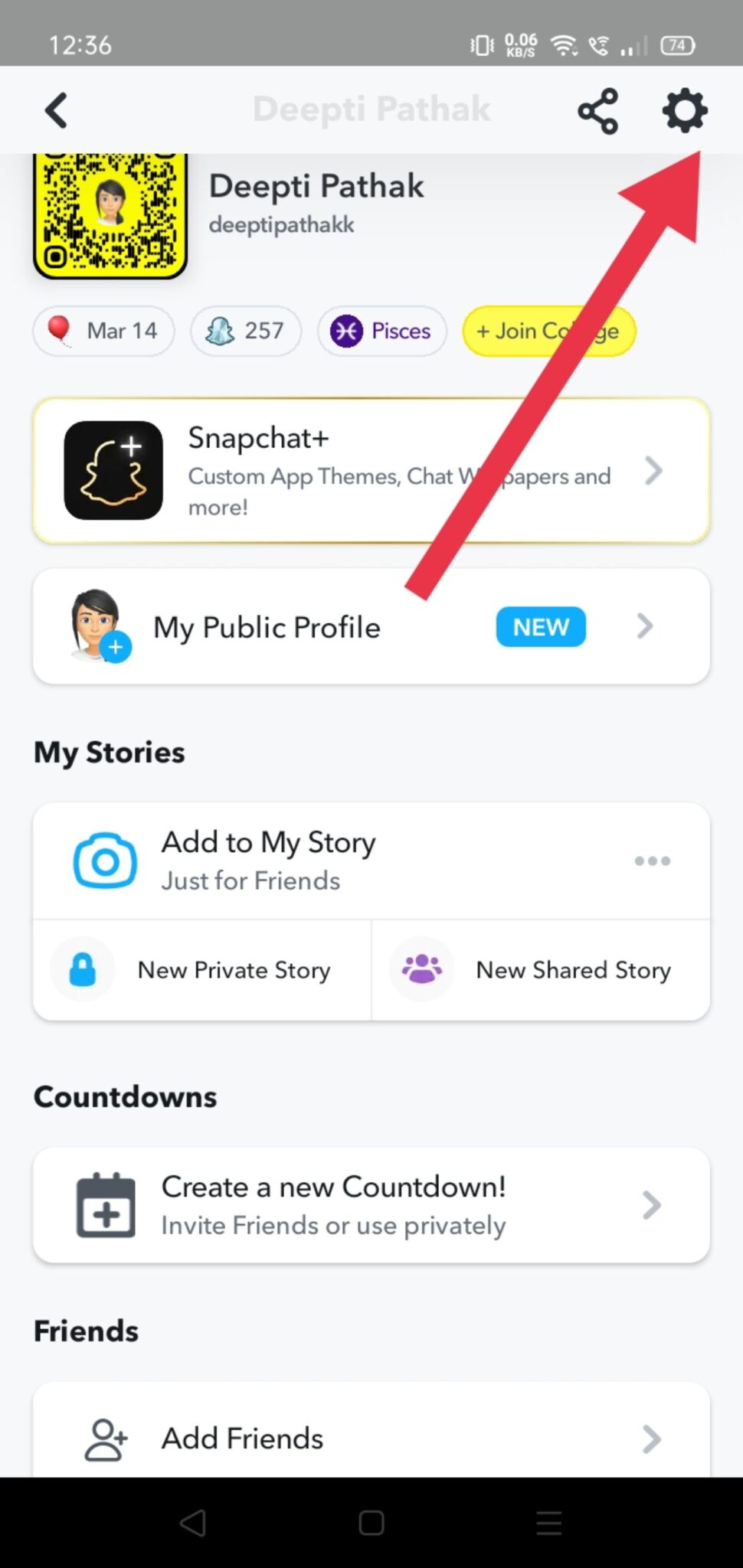Viewport: 743px width, 1568px height.
Task: Tap the people icon for New Shared Story
Action: point(421,969)
